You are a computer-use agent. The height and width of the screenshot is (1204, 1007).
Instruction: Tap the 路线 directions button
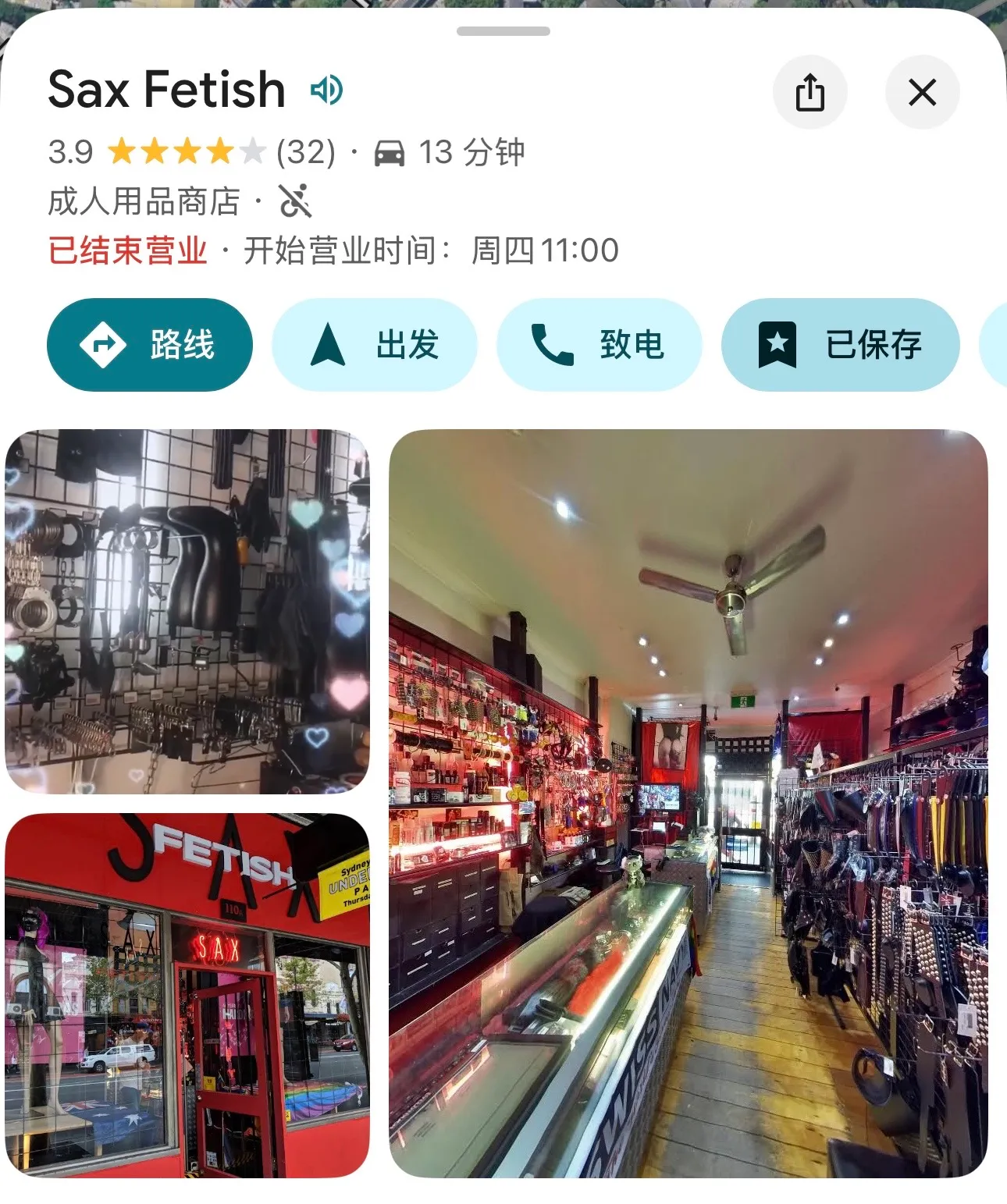150,344
